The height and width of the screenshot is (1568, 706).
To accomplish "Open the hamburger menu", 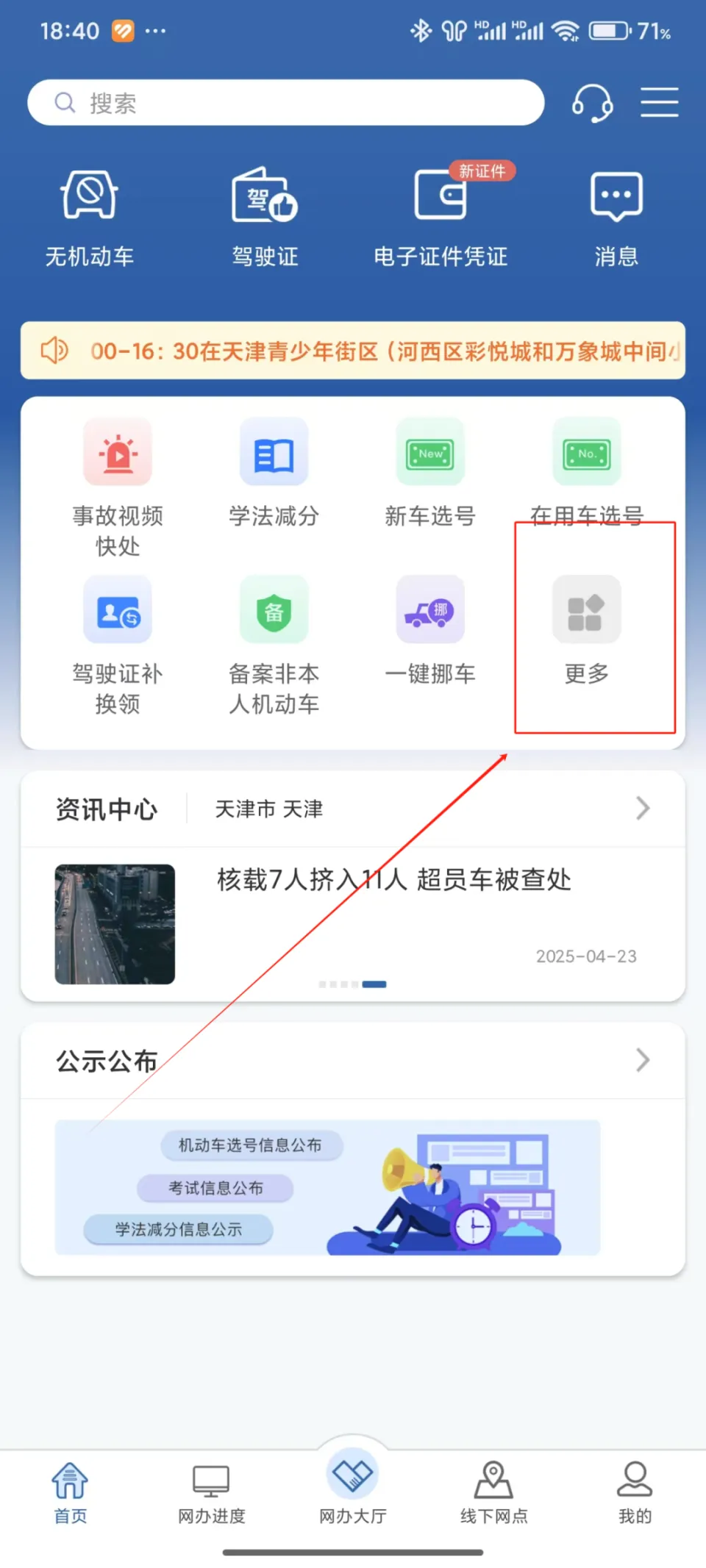I will (x=659, y=102).
